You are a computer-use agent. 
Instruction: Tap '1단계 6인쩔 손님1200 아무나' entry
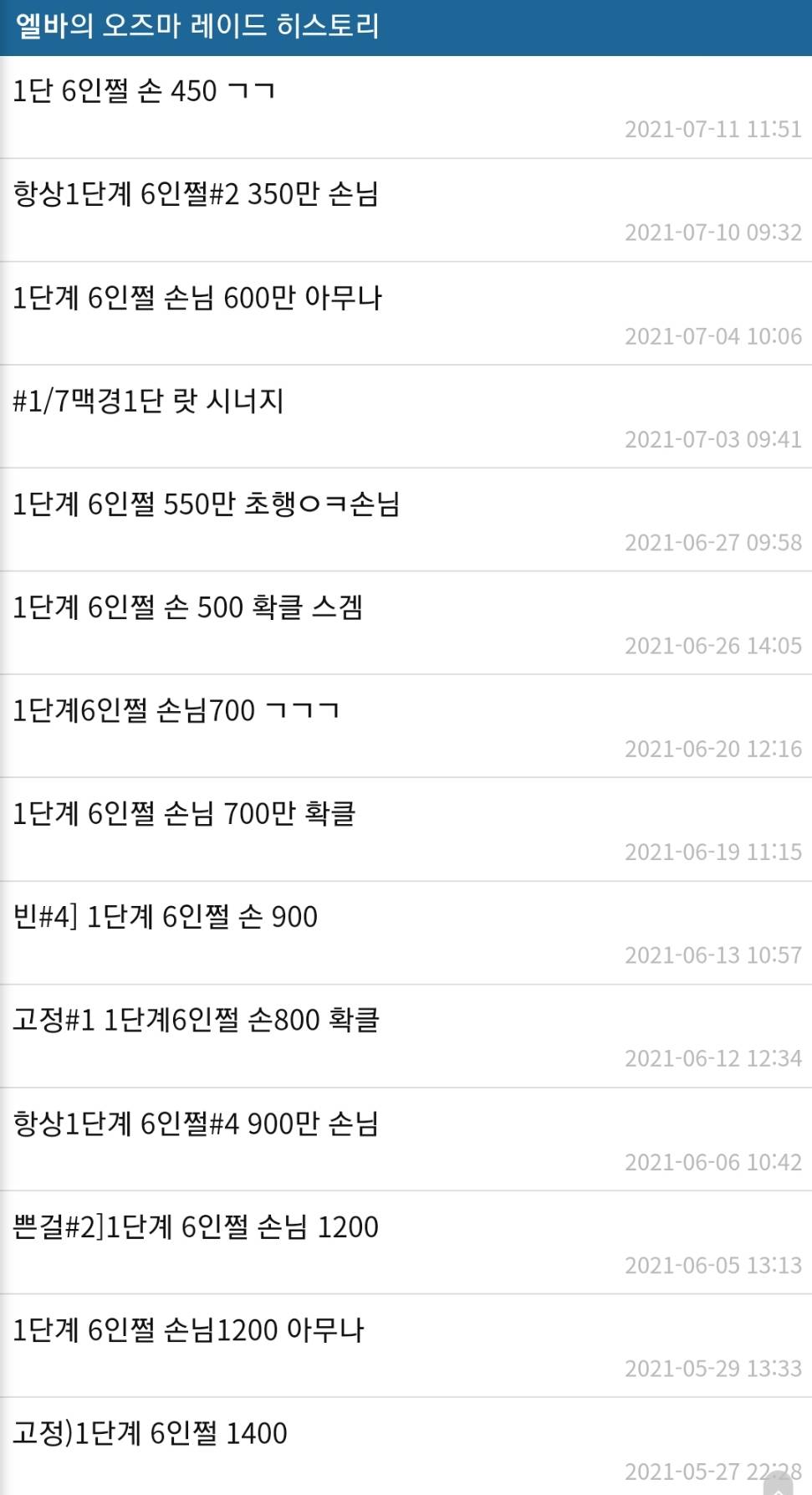click(x=406, y=1345)
